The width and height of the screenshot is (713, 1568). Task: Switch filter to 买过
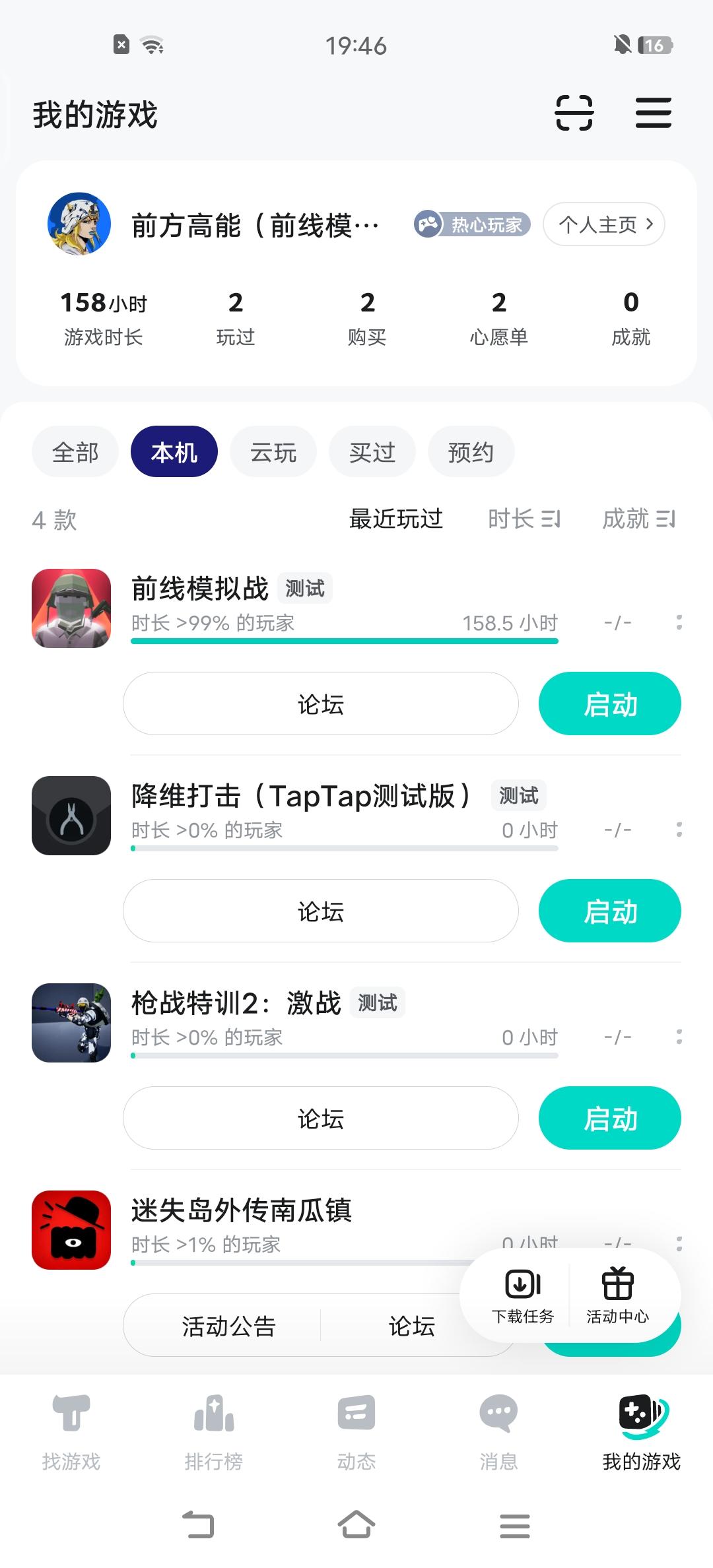point(372,451)
